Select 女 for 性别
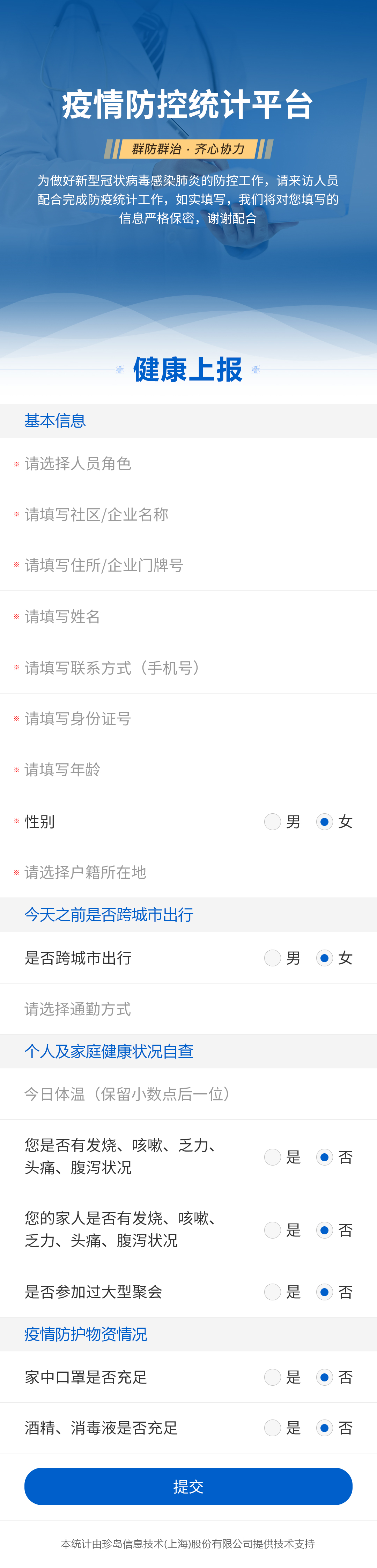Viewport: 377px width, 1568px height. tap(325, 822)
